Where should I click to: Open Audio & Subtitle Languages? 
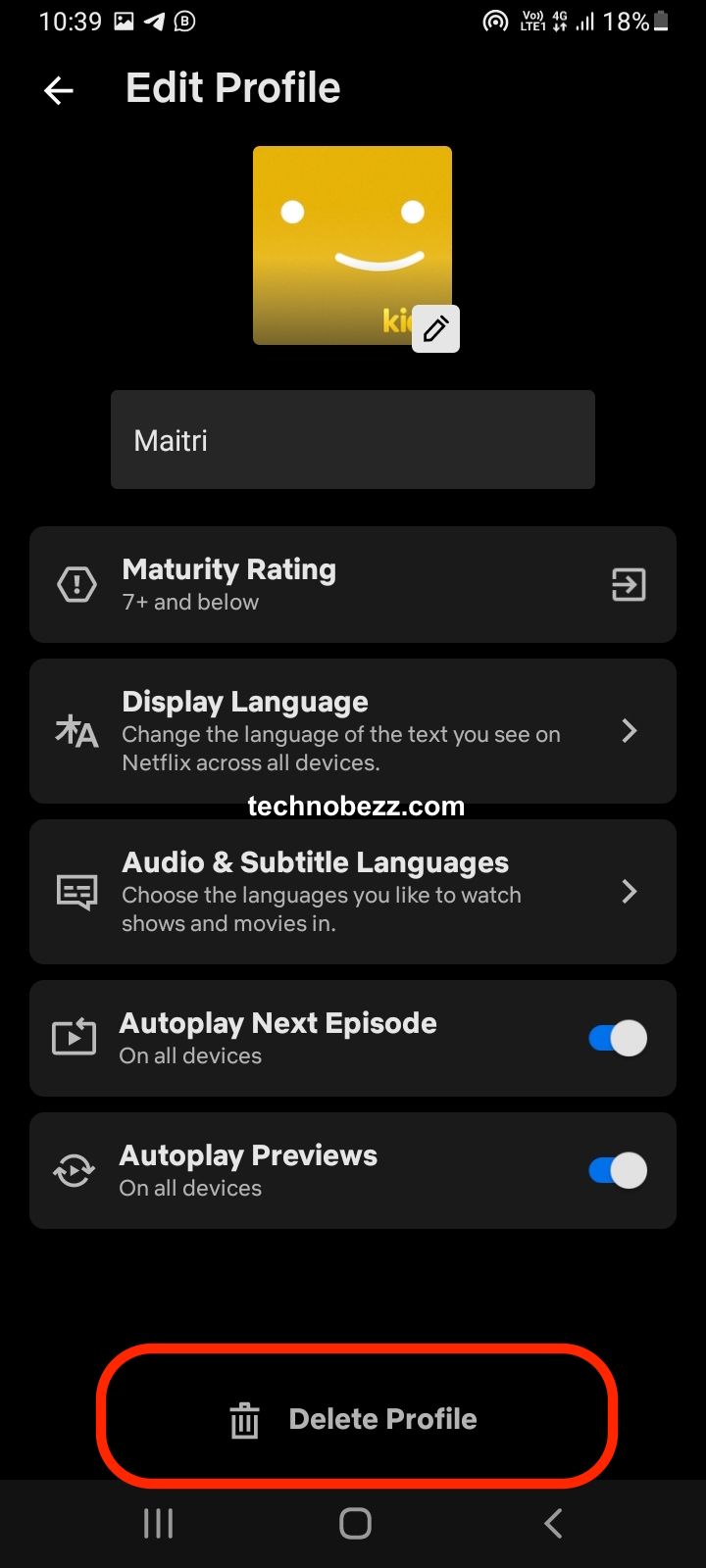pos(353,892)
